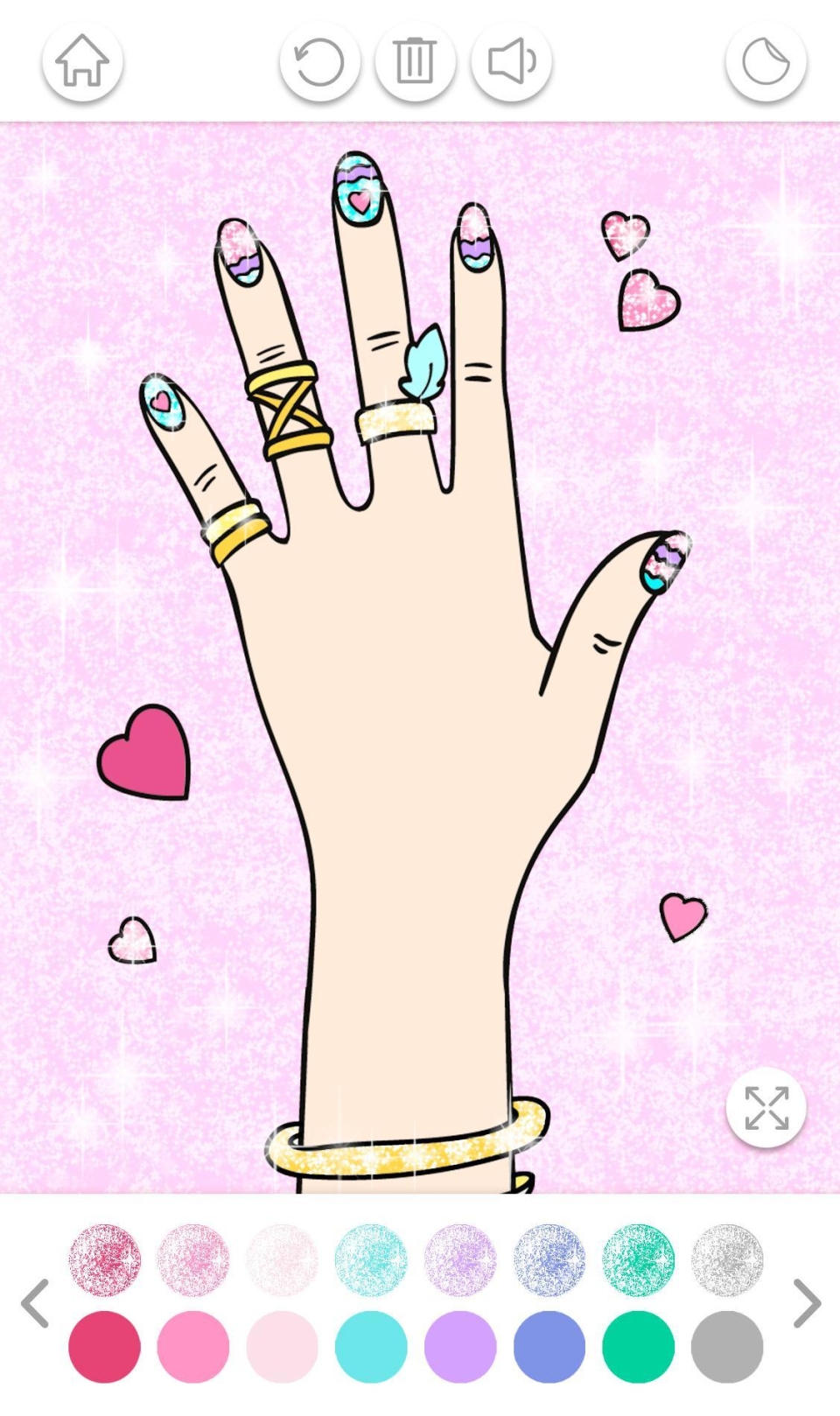Image resolution: width=840 pixels, height=1416 pixels.
Task: Choose the solid turquoise color
Action: coord(371,1347)
